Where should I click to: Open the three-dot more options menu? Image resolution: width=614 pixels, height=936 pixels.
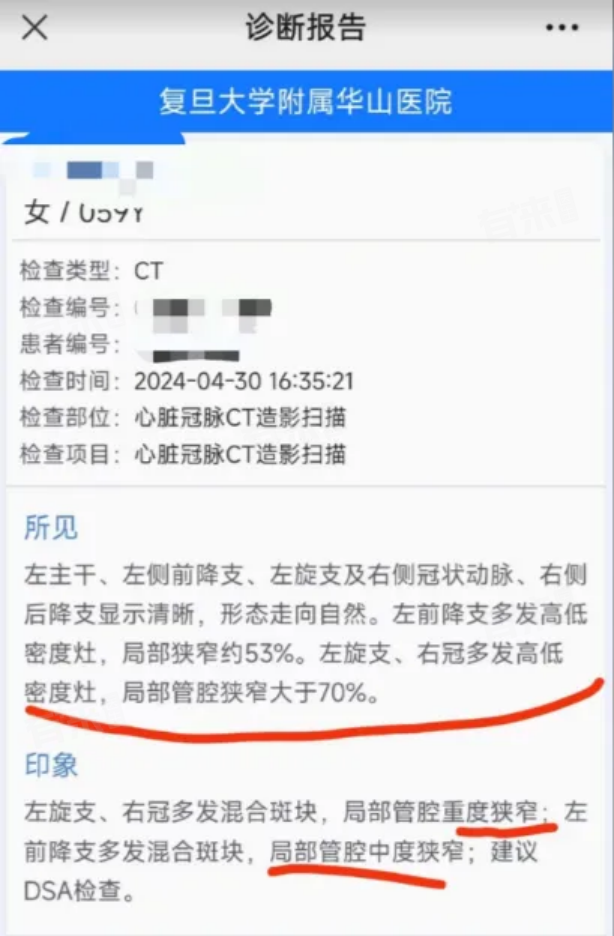click(x=562, y=28)
